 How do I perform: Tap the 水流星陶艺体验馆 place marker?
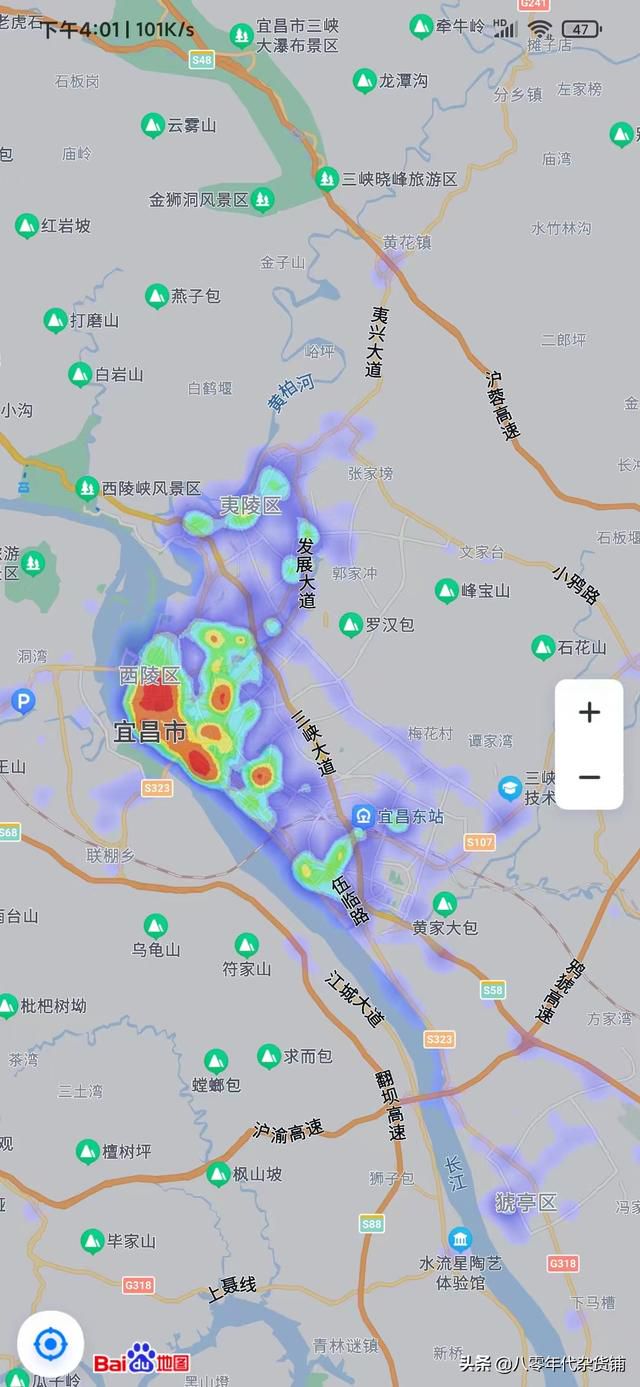click(460, 1240)
